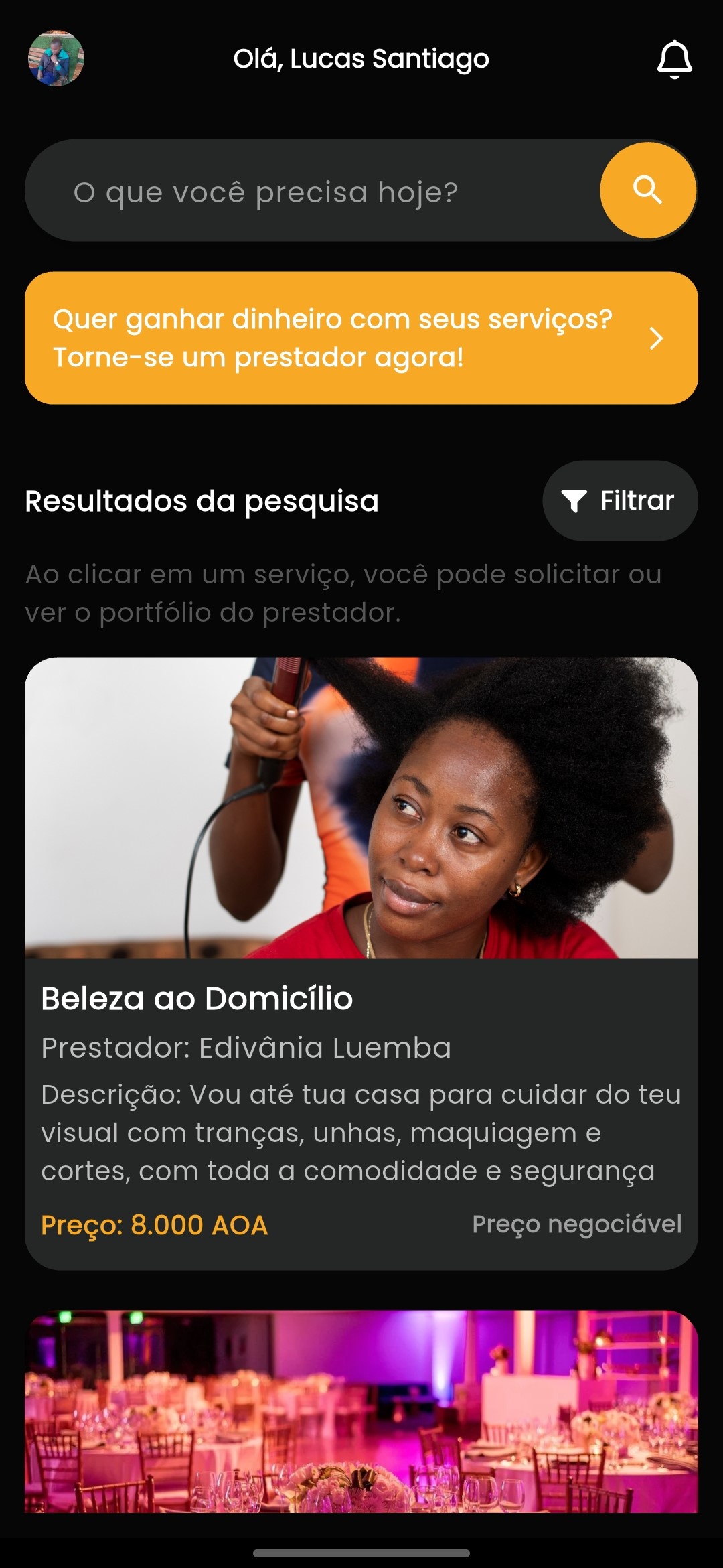This screenshot has height=1568, width=723.
Task: Tap the notification bell icon
Action: [x=675, y=59]
